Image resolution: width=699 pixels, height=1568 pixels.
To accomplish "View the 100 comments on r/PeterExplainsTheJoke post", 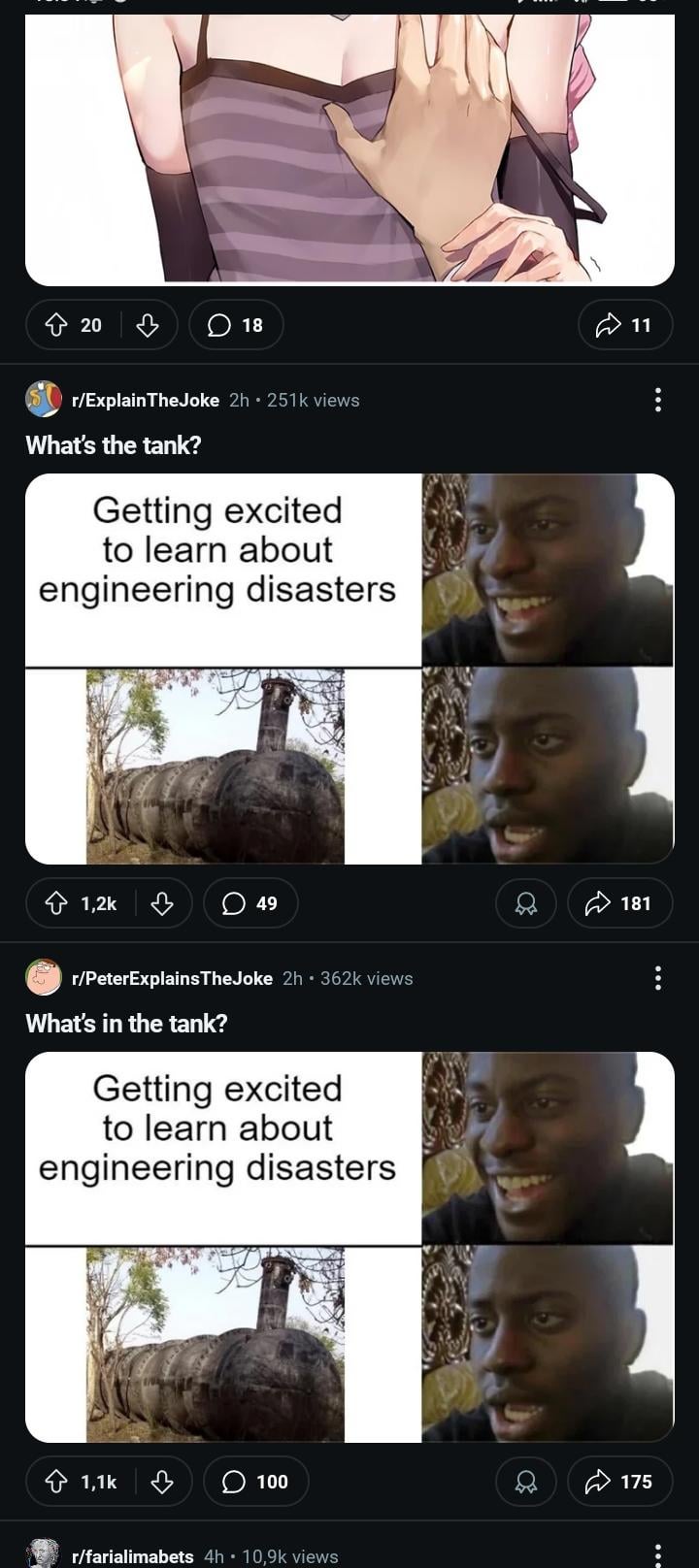I will tap(255, 1482).
